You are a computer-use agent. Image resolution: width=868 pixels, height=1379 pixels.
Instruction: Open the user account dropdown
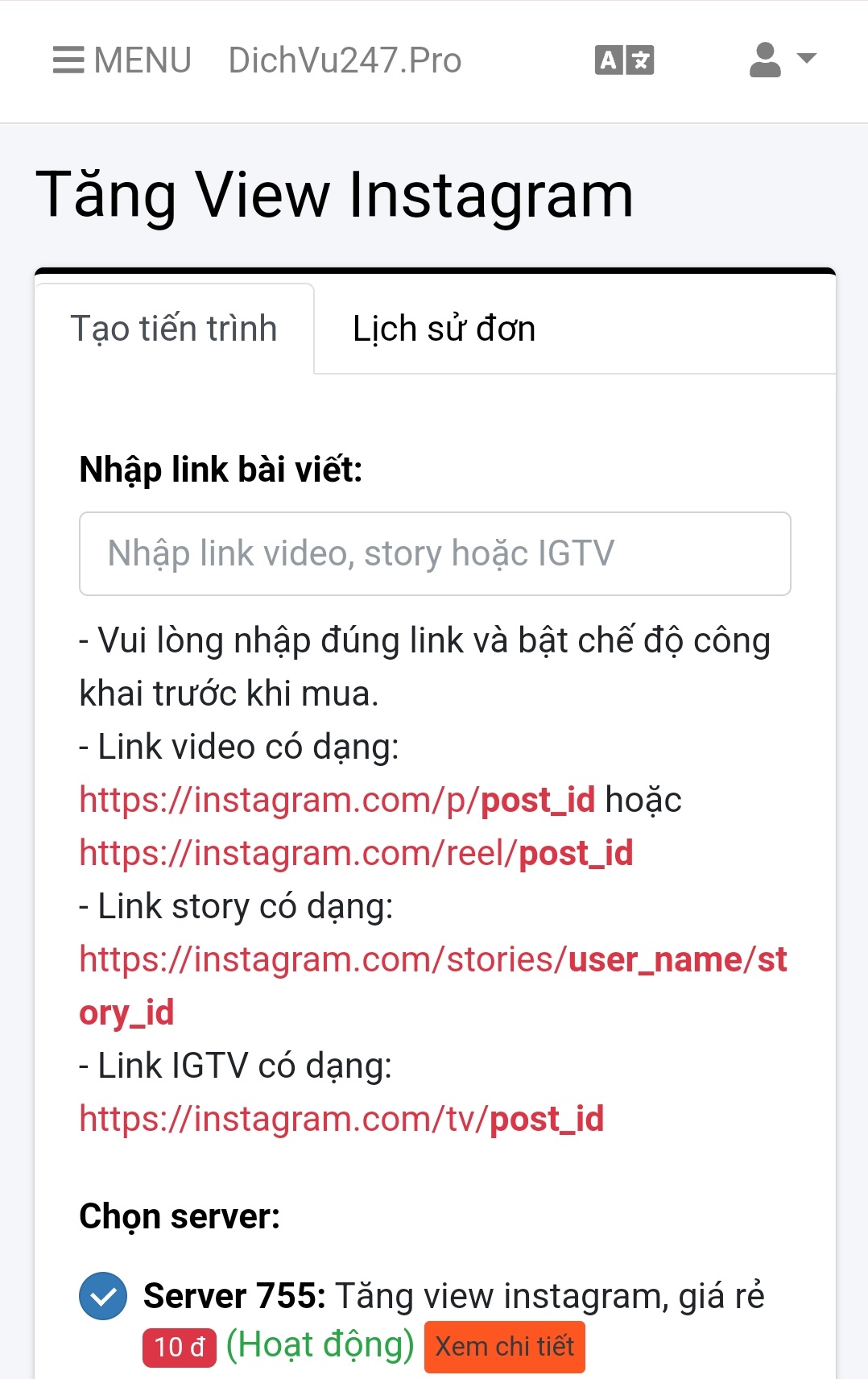782,60
